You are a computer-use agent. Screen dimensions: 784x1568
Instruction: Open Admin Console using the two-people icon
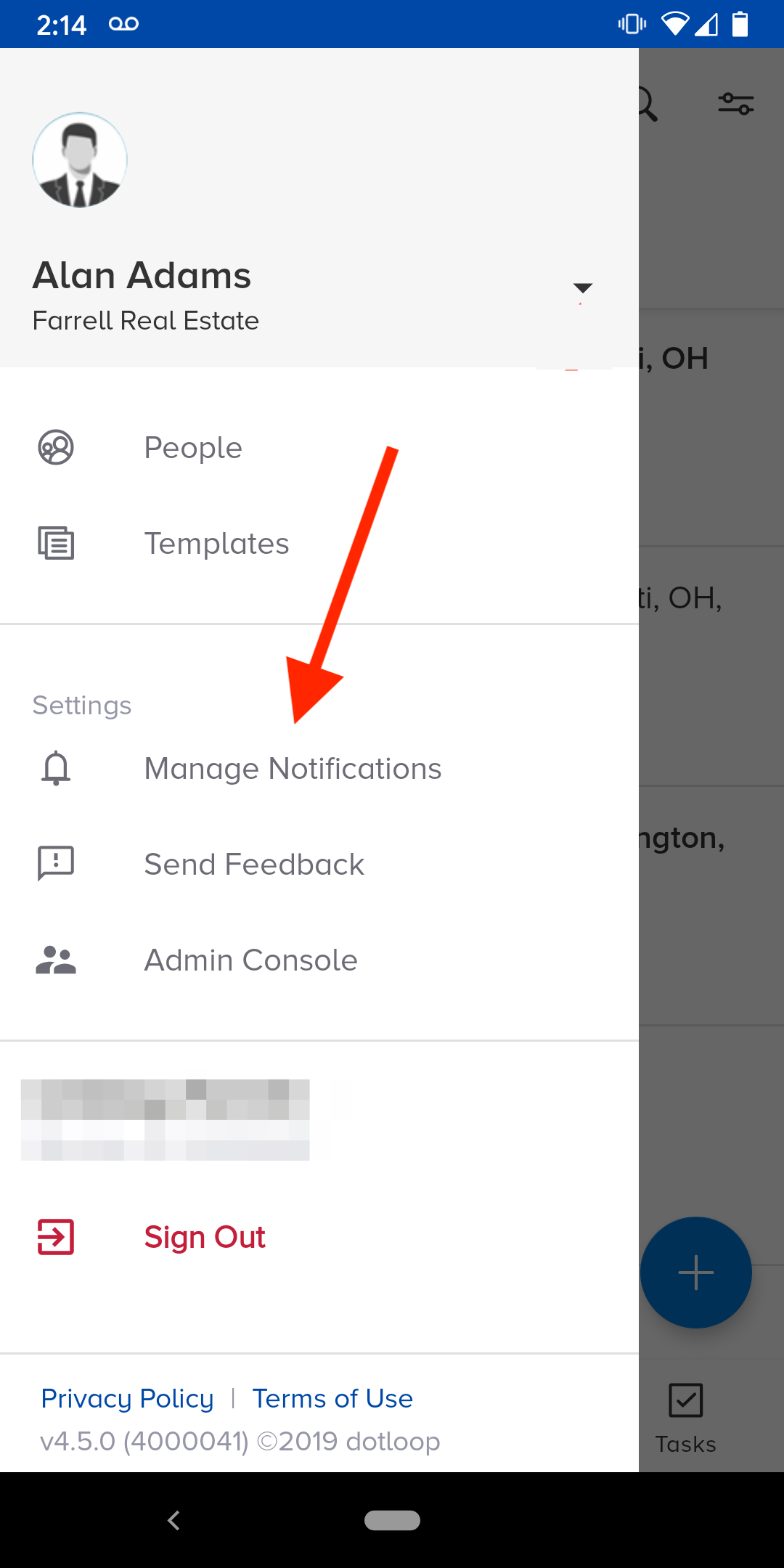pos(55,960)
